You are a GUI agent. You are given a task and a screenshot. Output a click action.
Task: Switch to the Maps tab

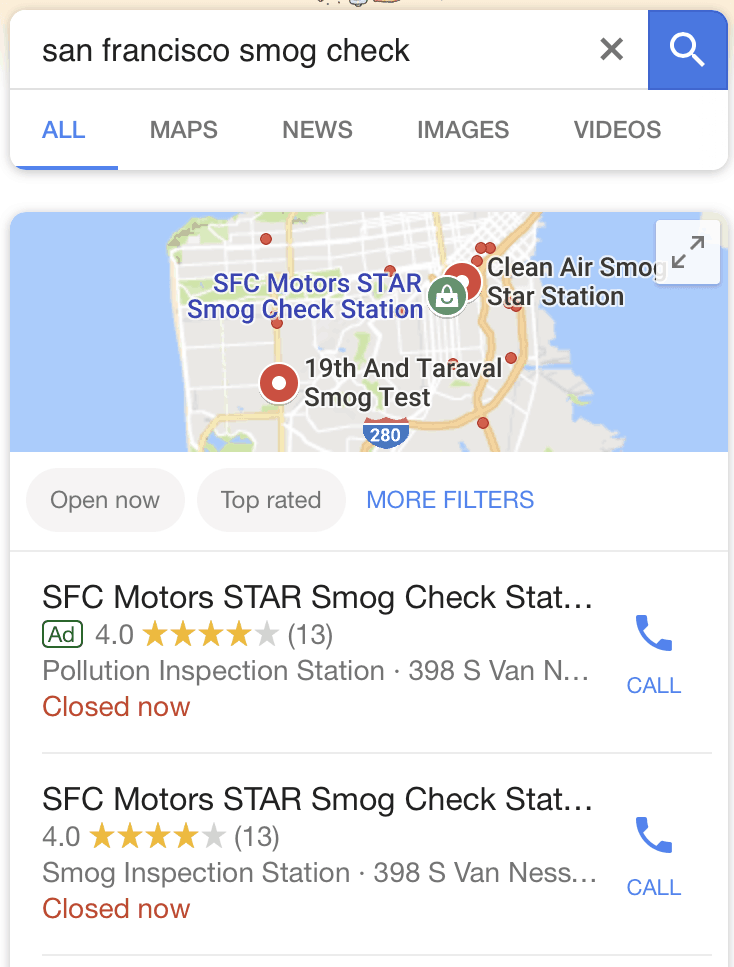(x=183, y=130)
